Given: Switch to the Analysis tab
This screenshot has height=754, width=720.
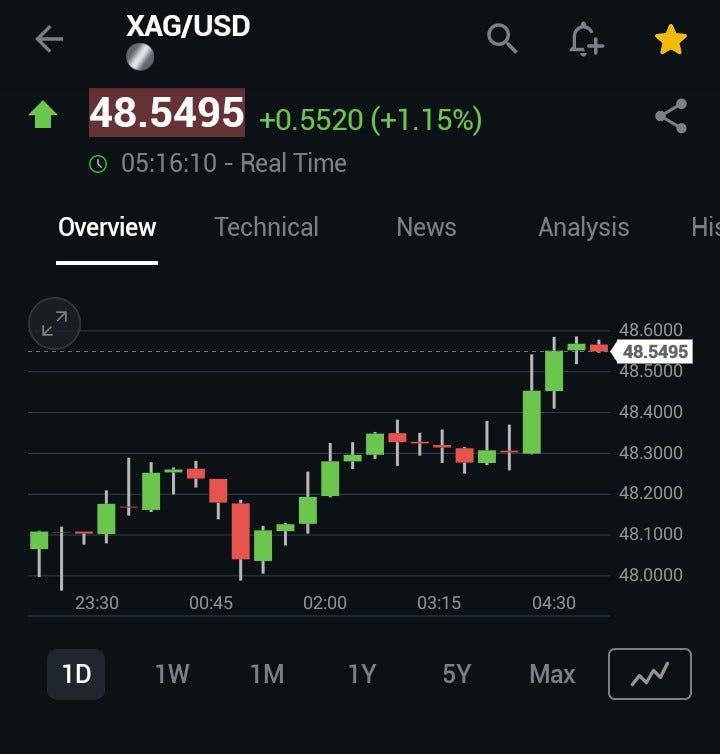Looking at the screenshot, I should pos(583,228).
